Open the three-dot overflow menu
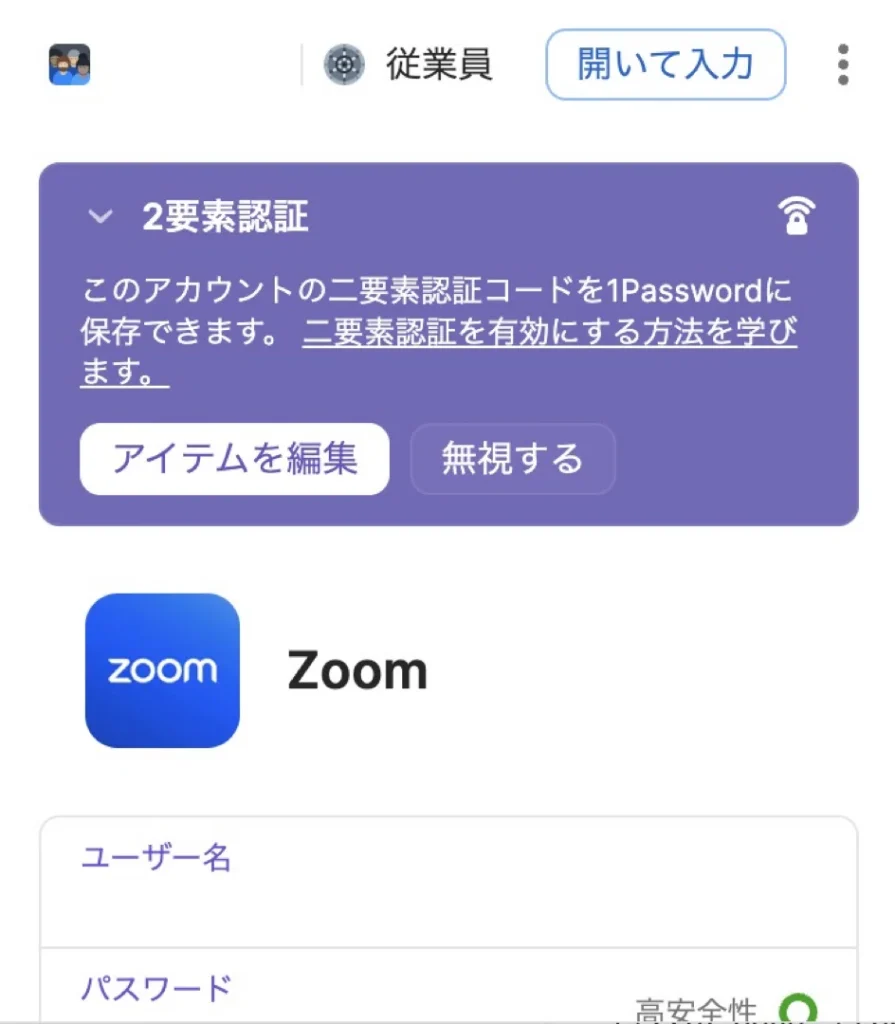The image size is (895, 1024). pyautogui.click(x=843, y=65)
